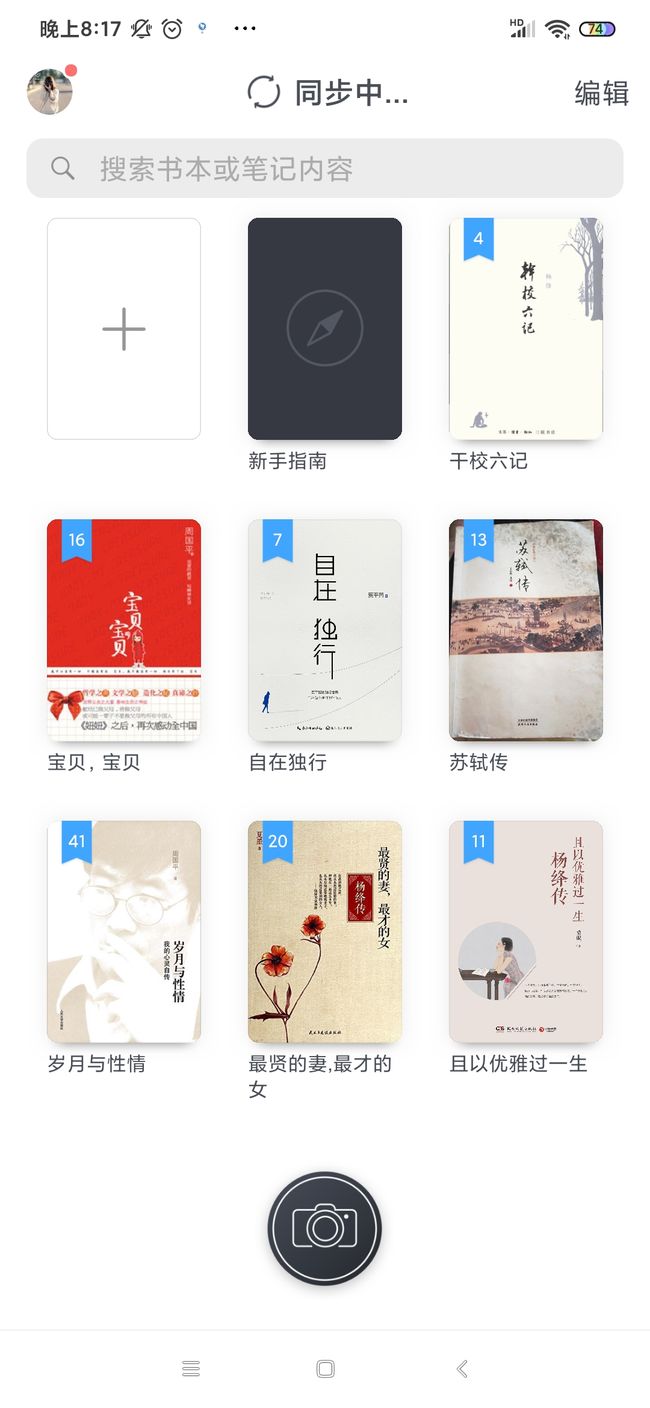Viewport: 650px width, 1408px height.
Task: Open the book 宝贝，宝贝
Action: tap(124, 630)
